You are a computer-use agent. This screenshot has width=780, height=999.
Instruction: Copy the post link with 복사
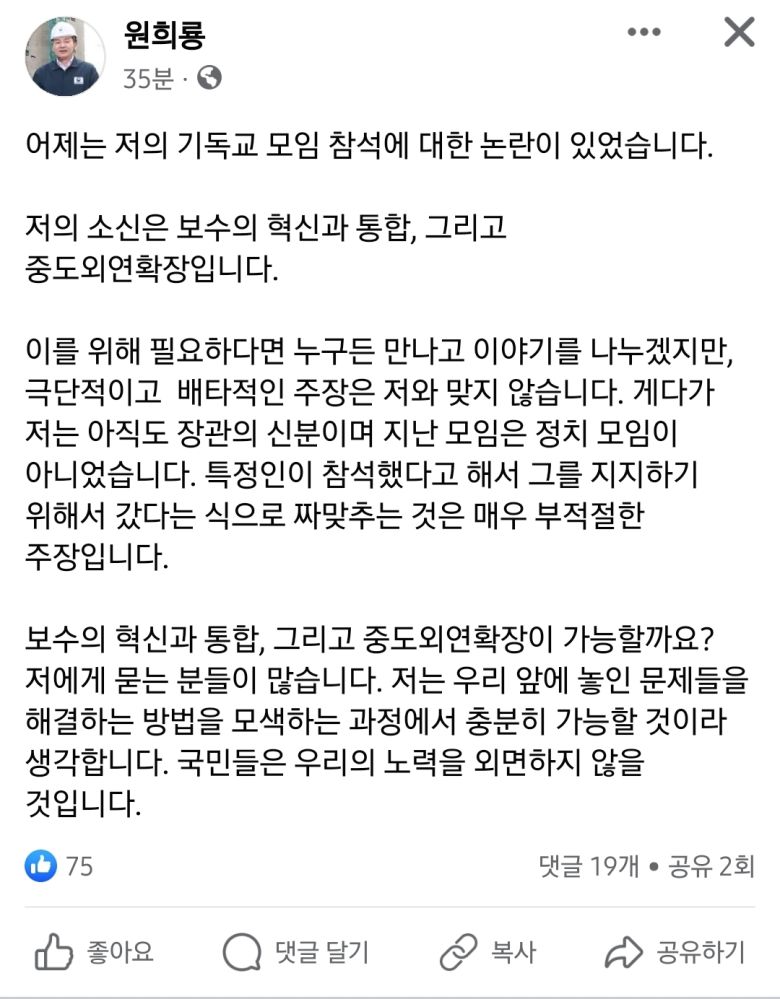[488, 952]
